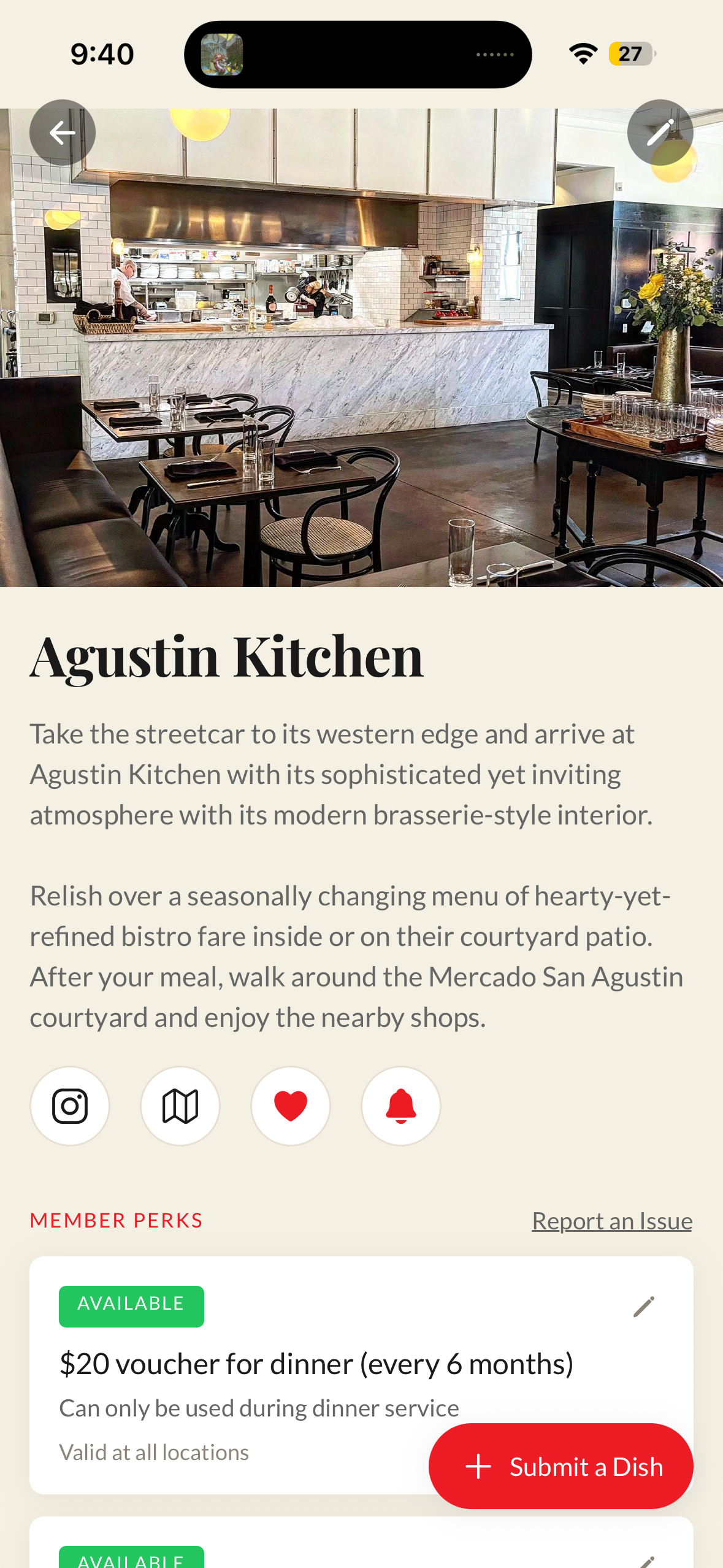
Task: Tap the Submit a Dish button
Action: [x=561, y=1466]
